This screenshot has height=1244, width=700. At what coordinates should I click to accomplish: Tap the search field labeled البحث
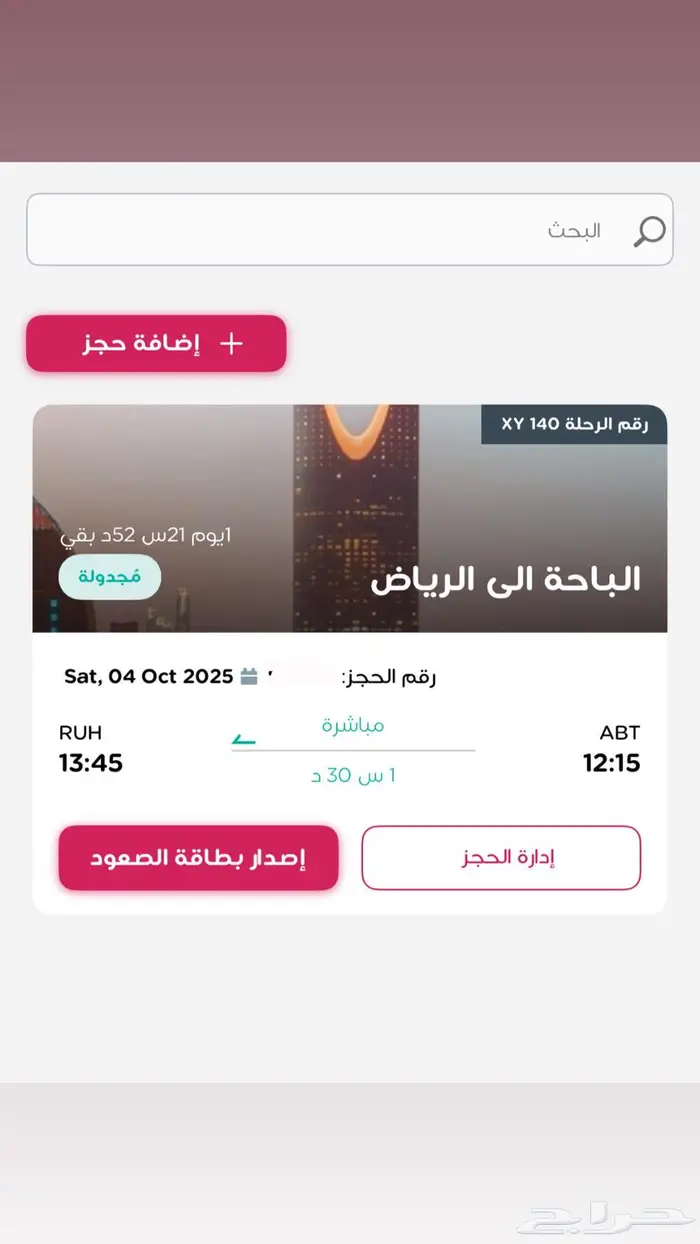(x=350, y=230)
